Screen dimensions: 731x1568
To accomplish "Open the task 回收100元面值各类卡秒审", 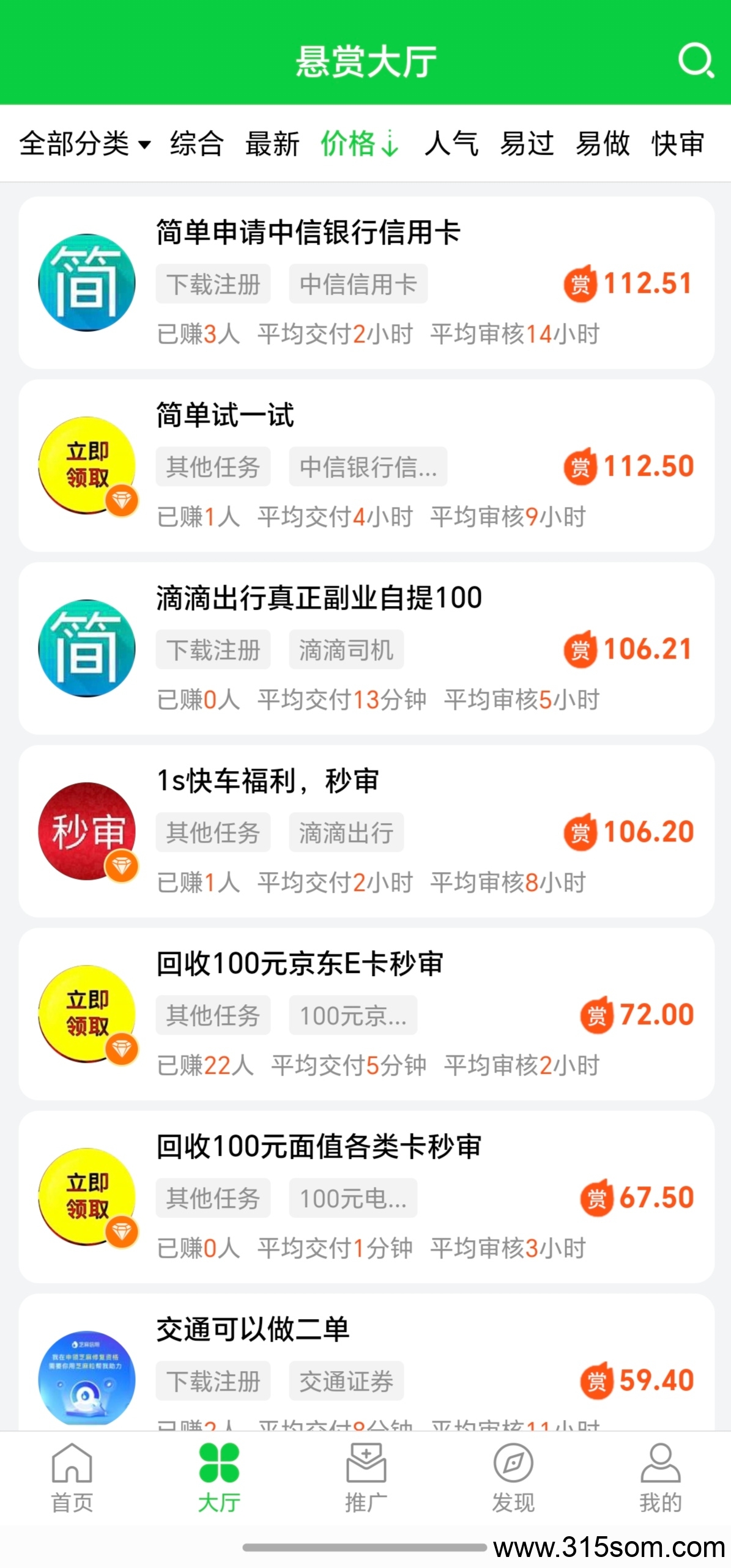I will [x=366, y=1197].
